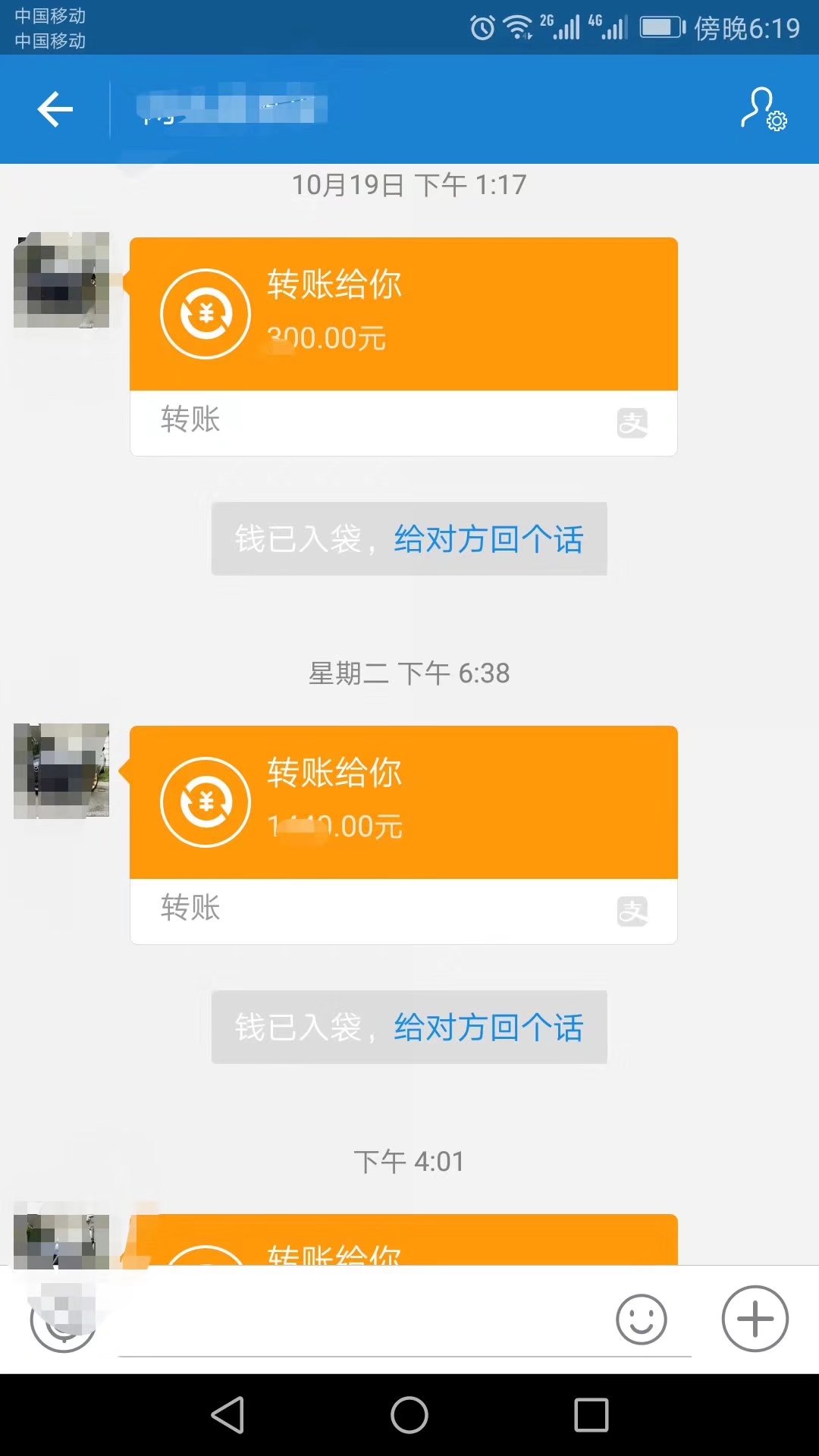Viewport: 819px width, 1456px height.
Task: Open the 300.00元 转账给你 transfer card
Action: (x=402, y=311)
